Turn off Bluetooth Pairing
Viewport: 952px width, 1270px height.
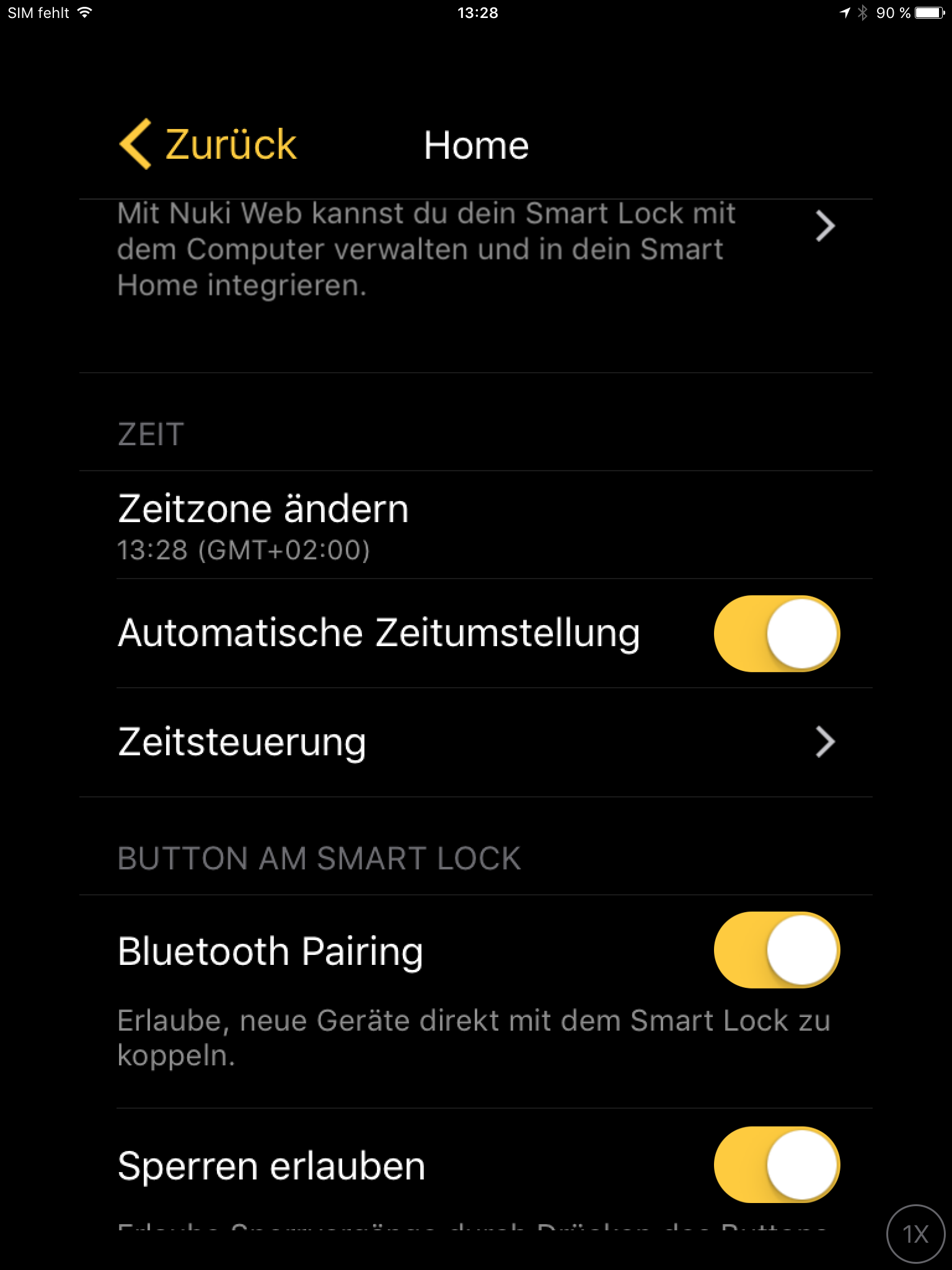pyautogui.click(x=776, y=950)
